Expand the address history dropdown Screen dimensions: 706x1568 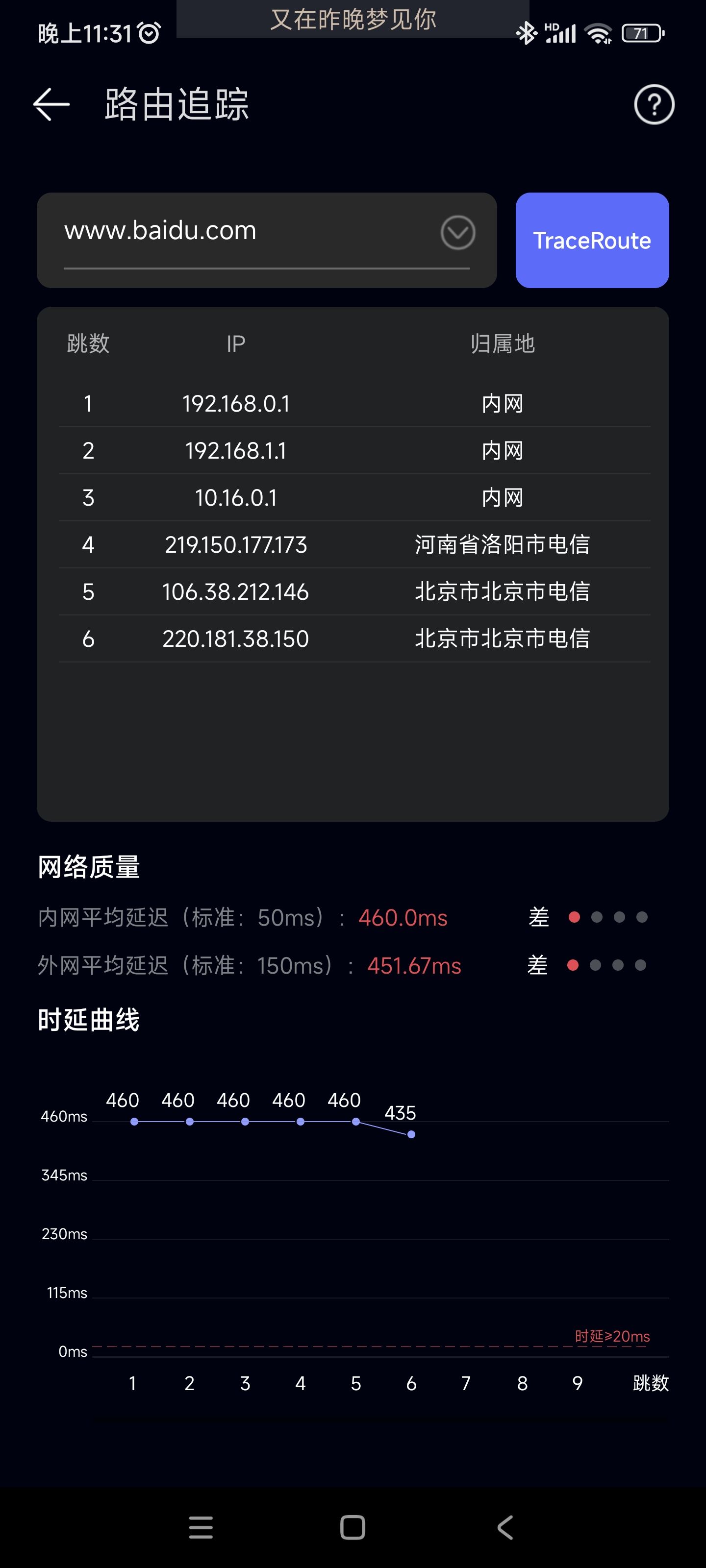coord(457,232)
